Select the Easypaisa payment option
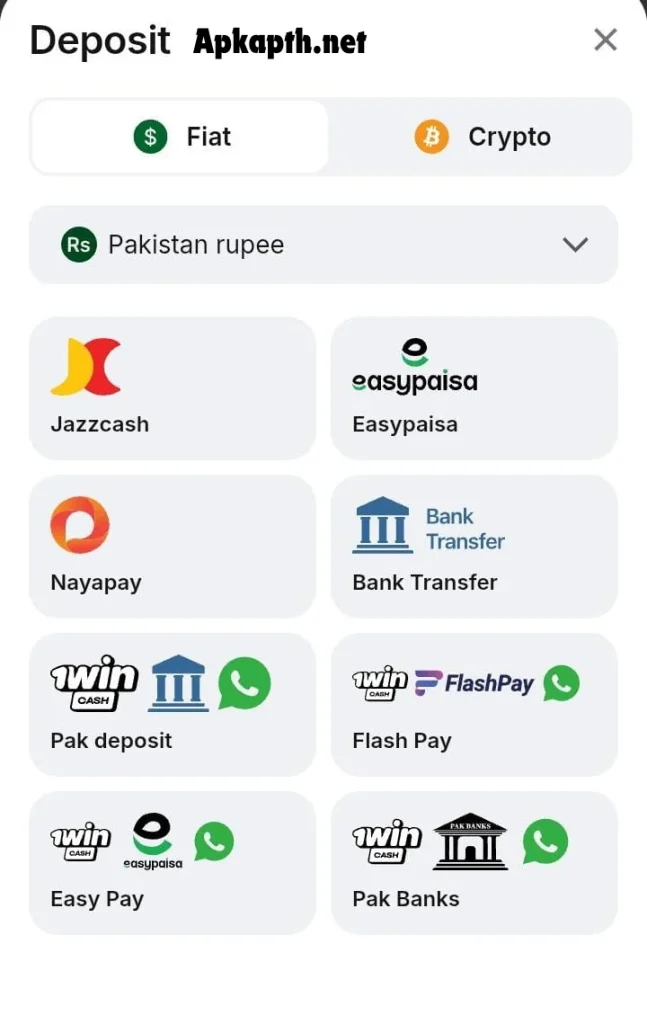 474,388
